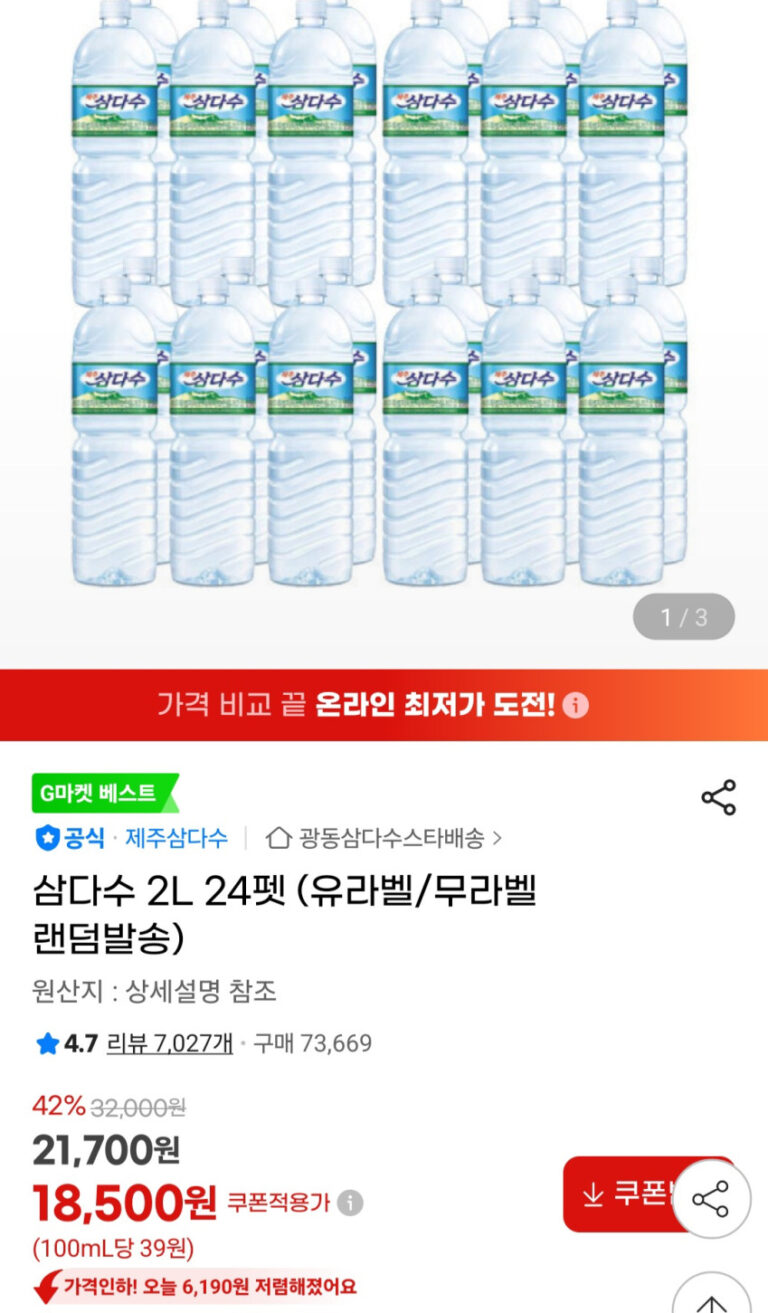The image size is (768, 1313).
Task: Show info about the 쿠폰적용가 price
Action: click(350, 1202)
